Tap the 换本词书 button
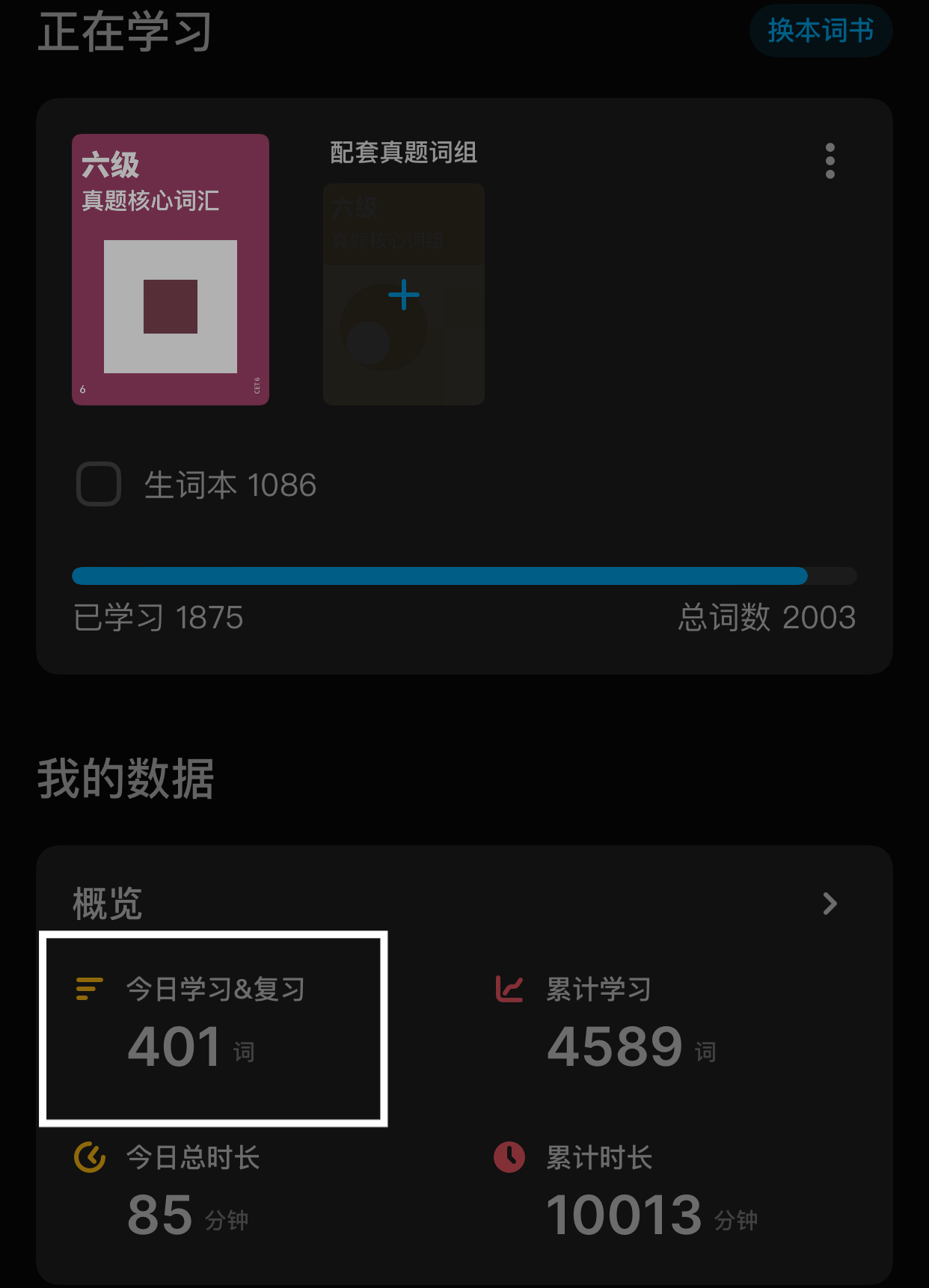 tap(821, 31)
